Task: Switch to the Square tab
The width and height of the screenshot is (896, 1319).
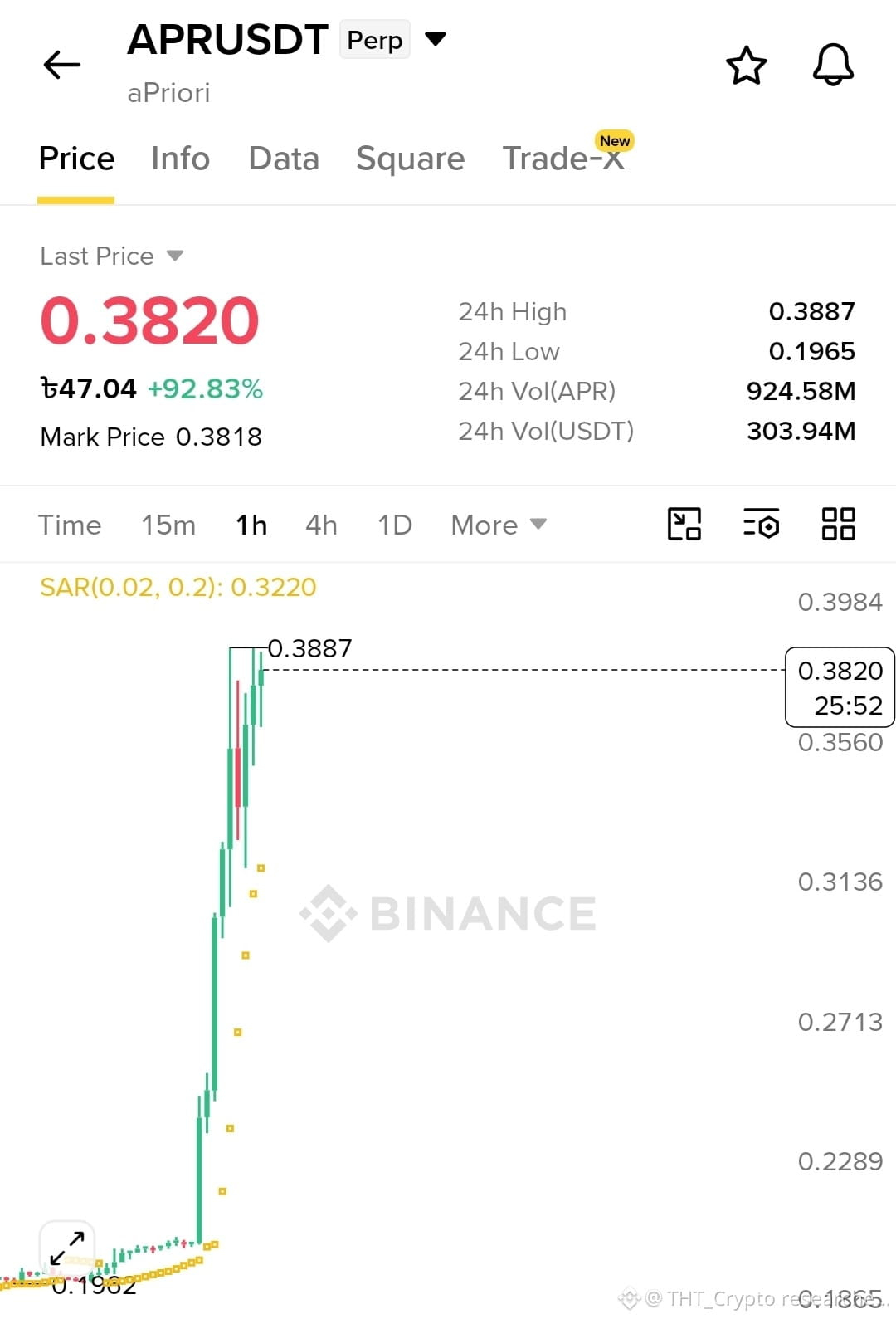Action: tap(410, 158)
